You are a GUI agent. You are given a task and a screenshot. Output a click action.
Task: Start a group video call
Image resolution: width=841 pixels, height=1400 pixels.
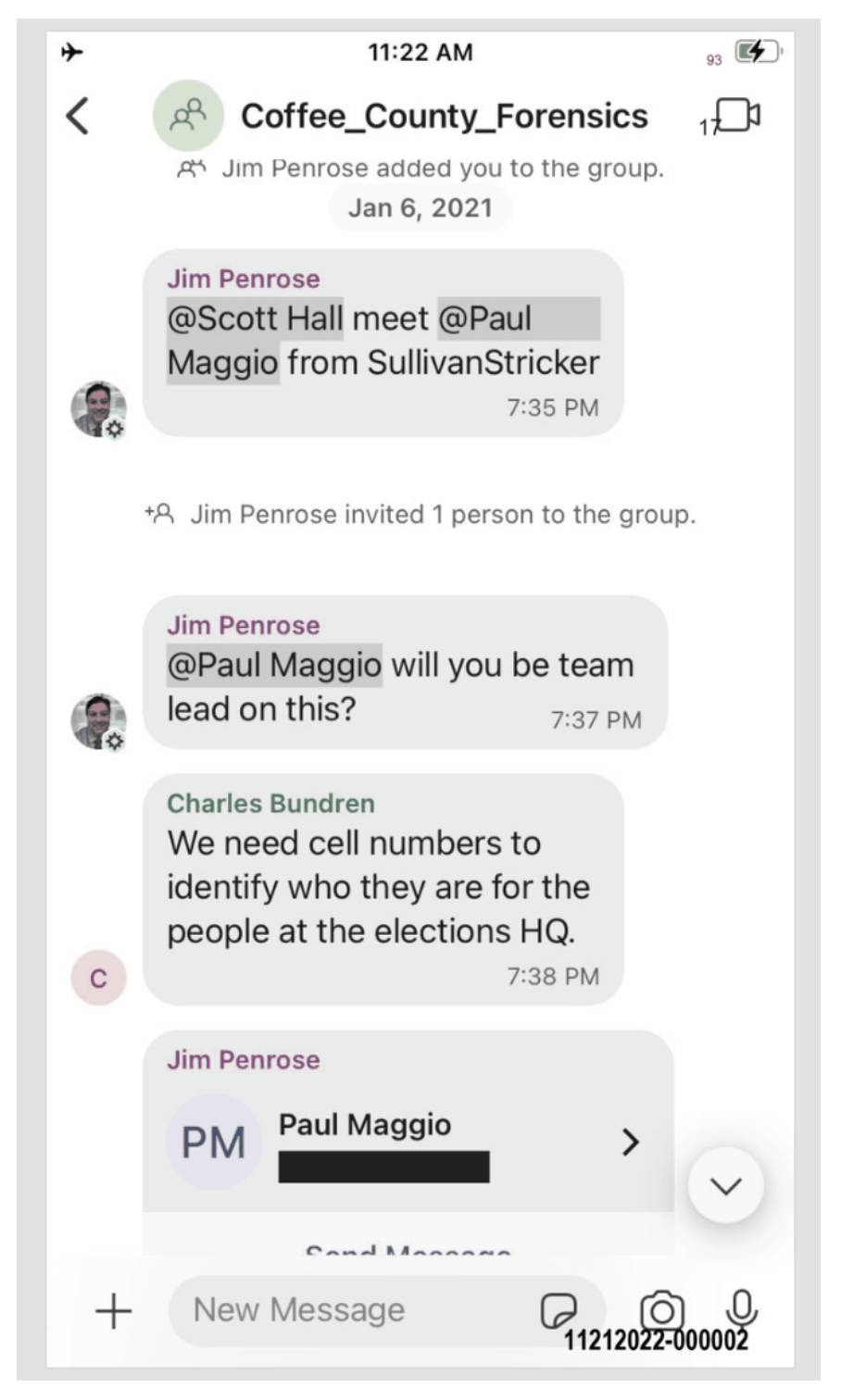[738, 117]
